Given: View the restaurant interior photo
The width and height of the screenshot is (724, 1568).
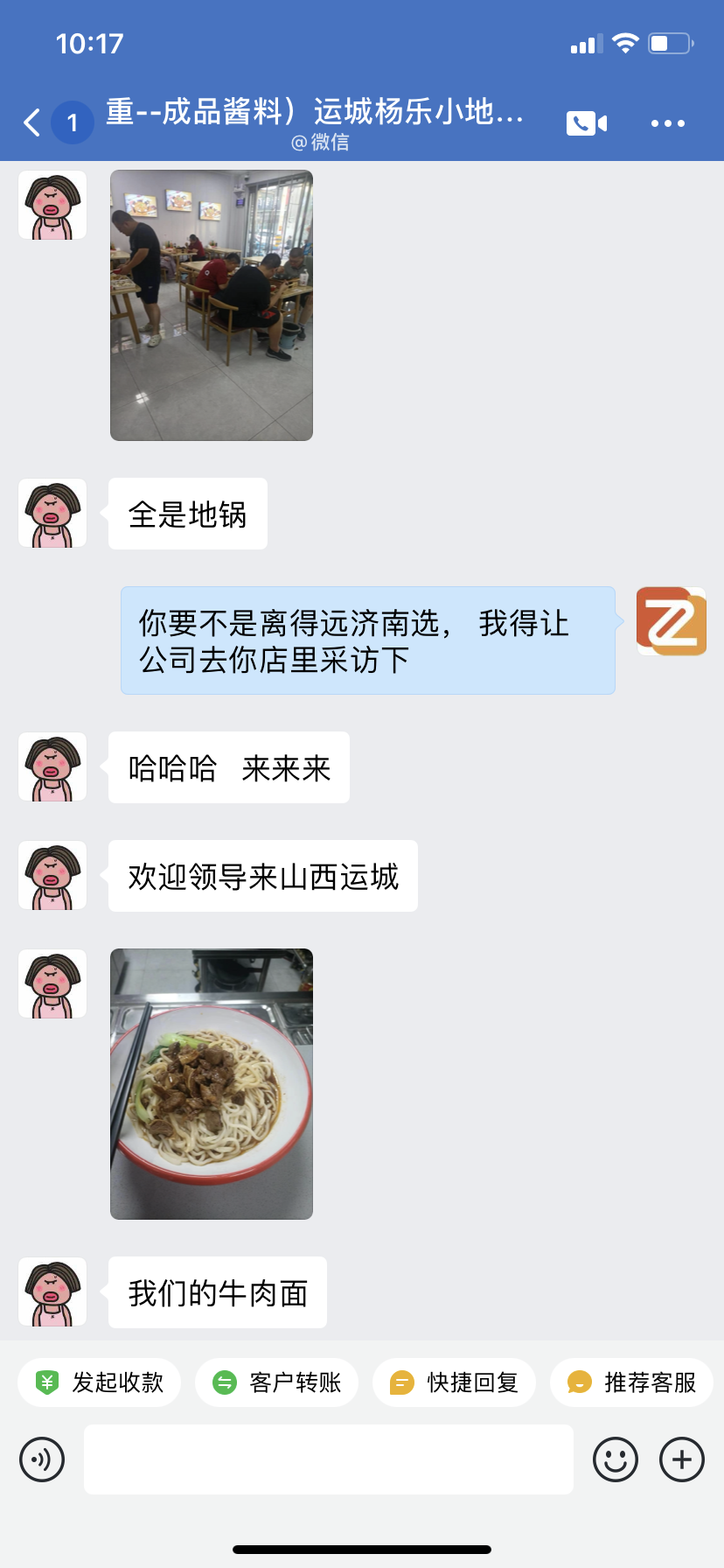Looking at the screenshot, I should click(x=212, y=305).
